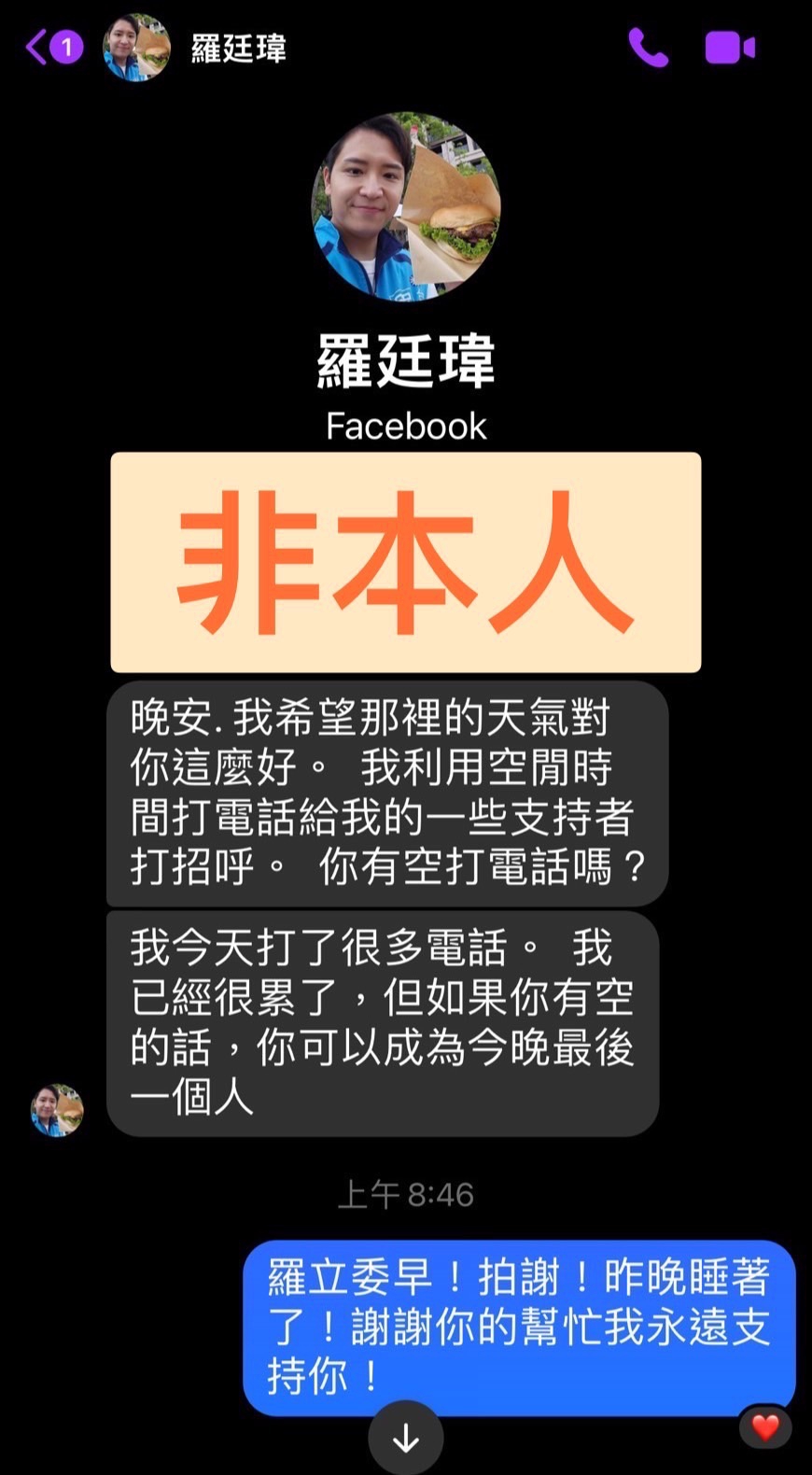Open the large 羅廷瑋 profile picture
Screen dimensions: 812x1475
point(406,206)
